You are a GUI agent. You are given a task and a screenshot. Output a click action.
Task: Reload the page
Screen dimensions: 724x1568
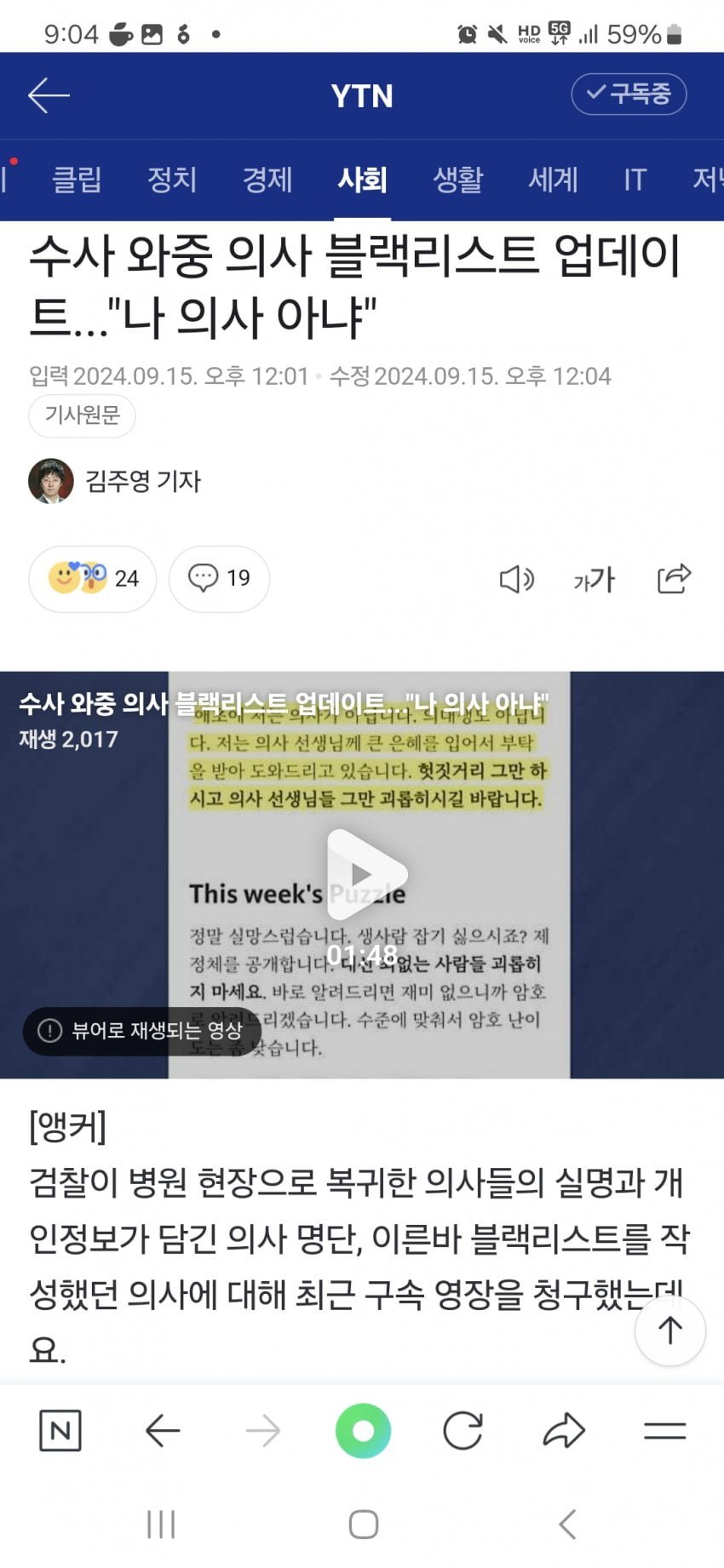pyautogui.click(x=463, y=1431)
